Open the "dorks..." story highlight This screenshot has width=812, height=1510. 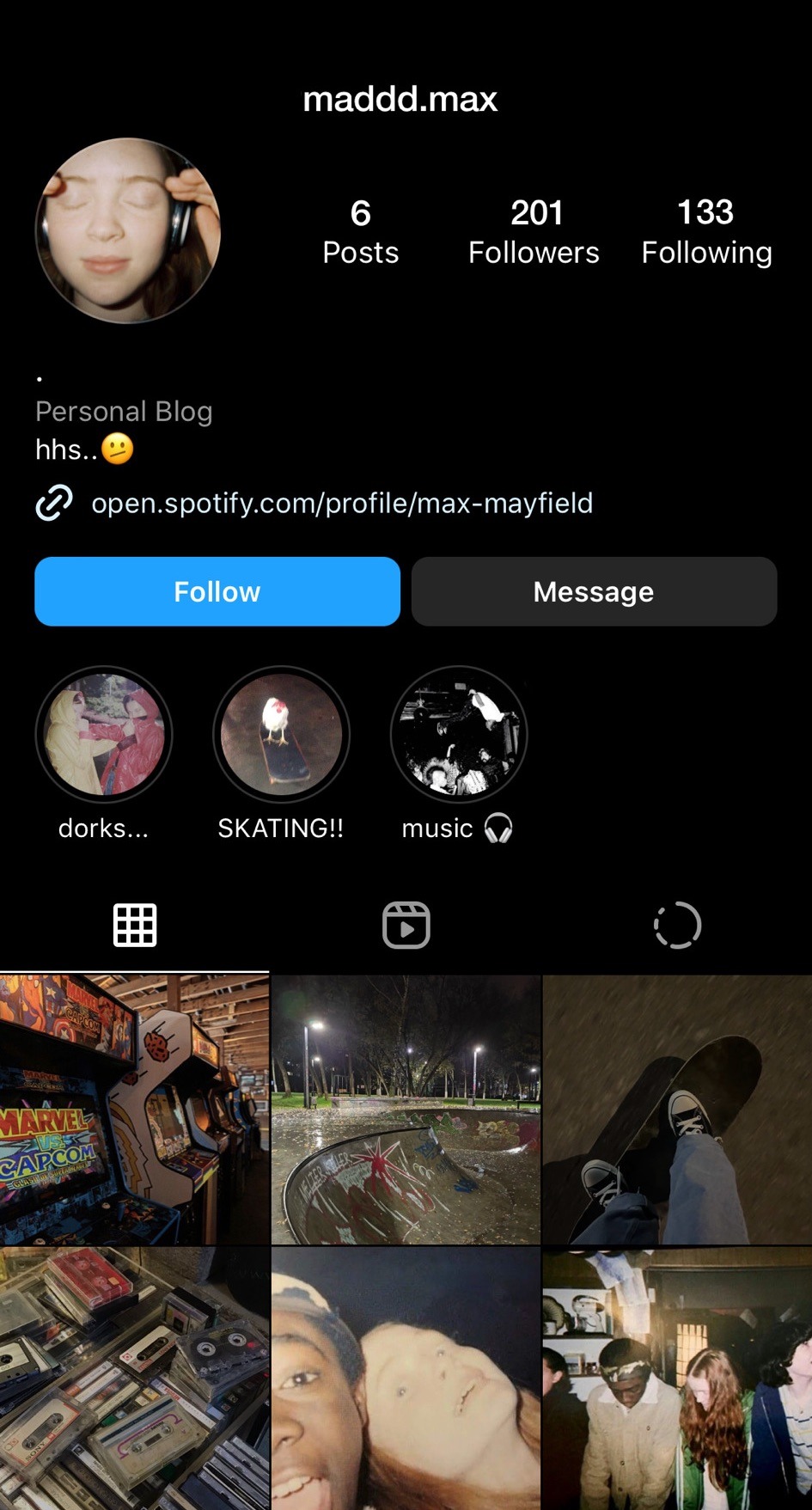tap(104, 734)
